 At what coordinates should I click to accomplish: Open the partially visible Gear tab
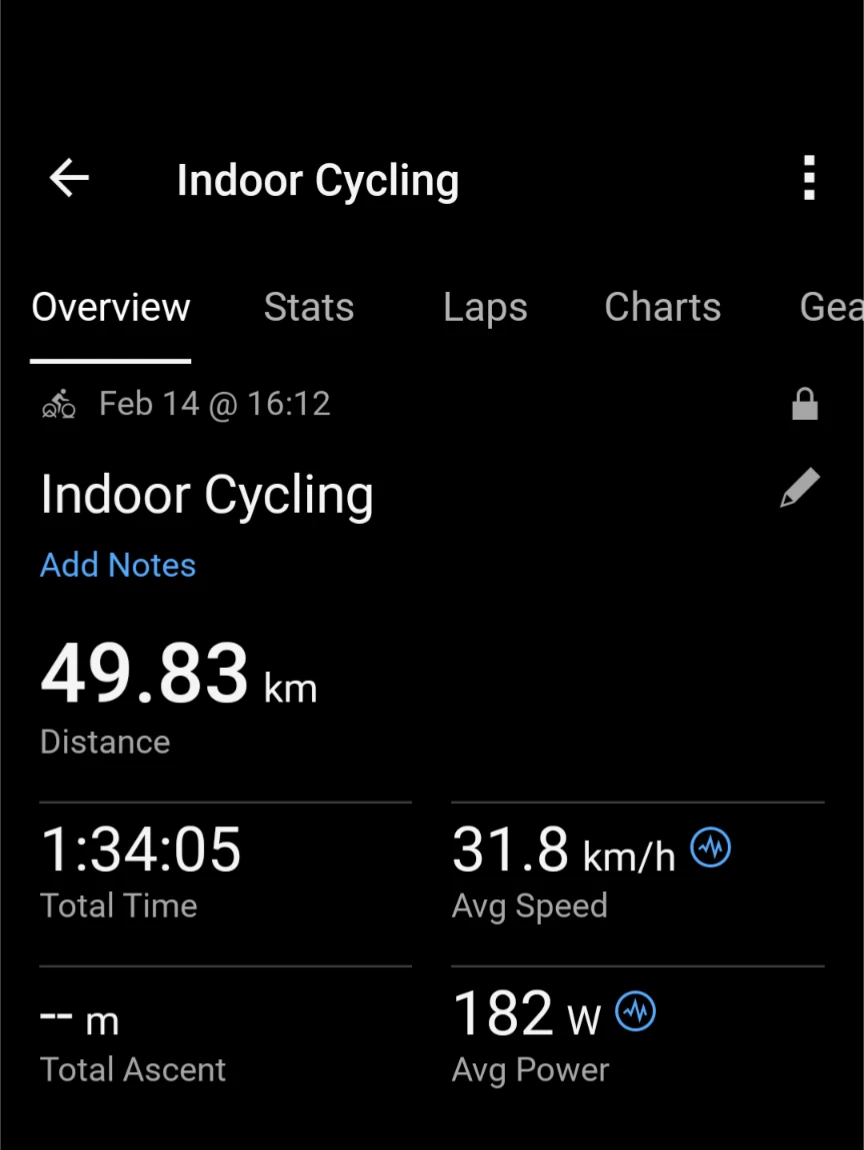pyautogui.click(x=832, y=308)
